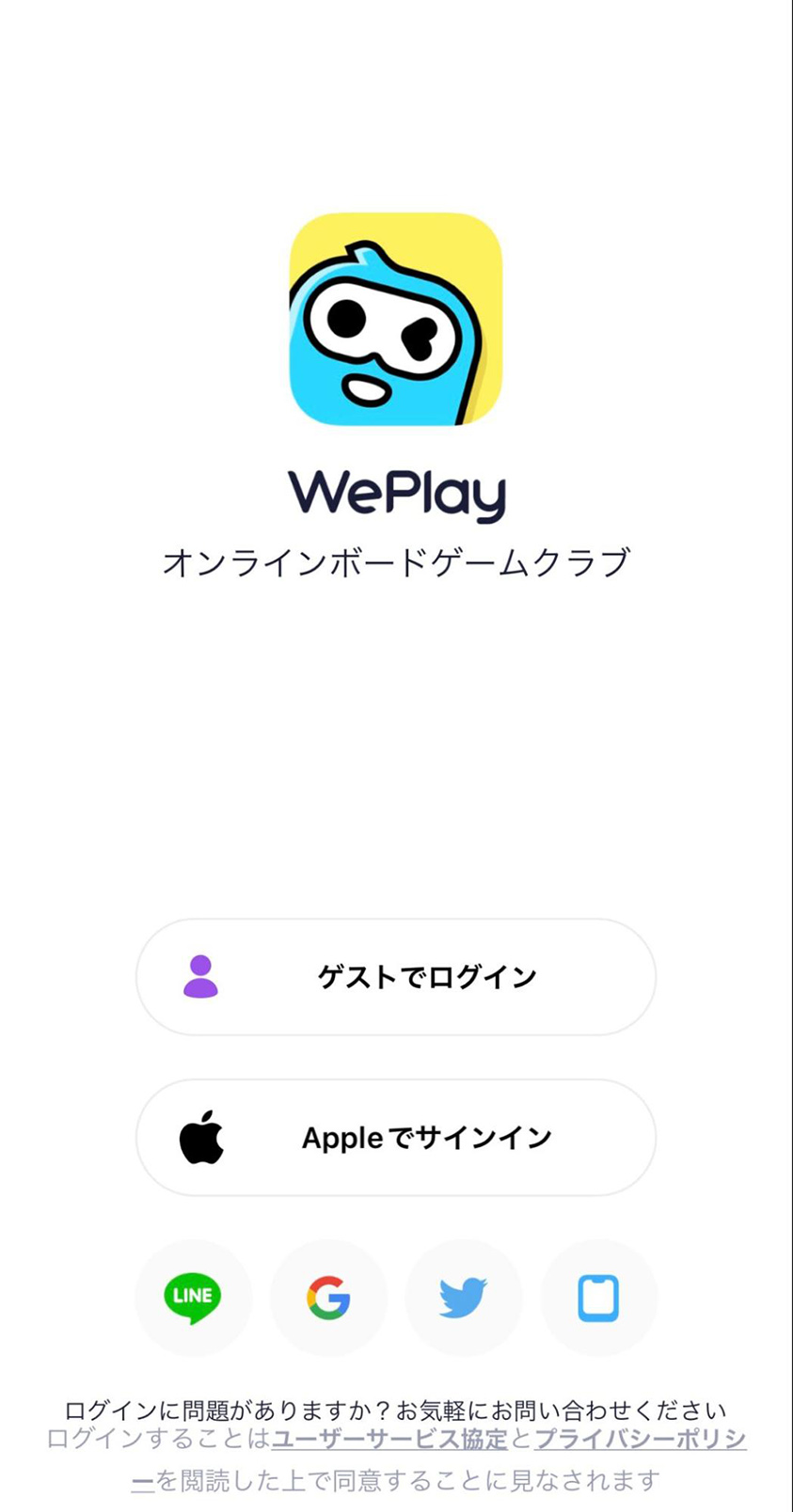Log in with LINE
Image resolution: width=793 pixels, height=1512 pixels.
(x=193, y=1298)
